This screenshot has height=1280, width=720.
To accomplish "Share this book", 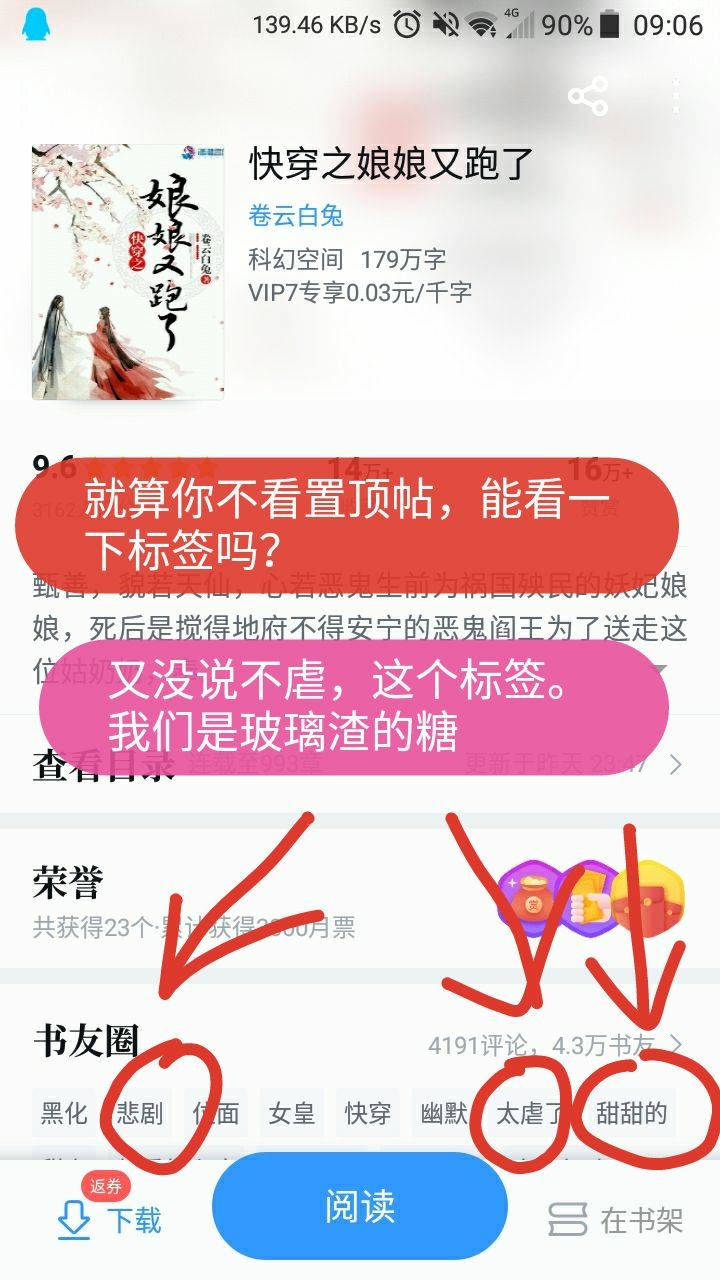I will click(x=588, y=97).
